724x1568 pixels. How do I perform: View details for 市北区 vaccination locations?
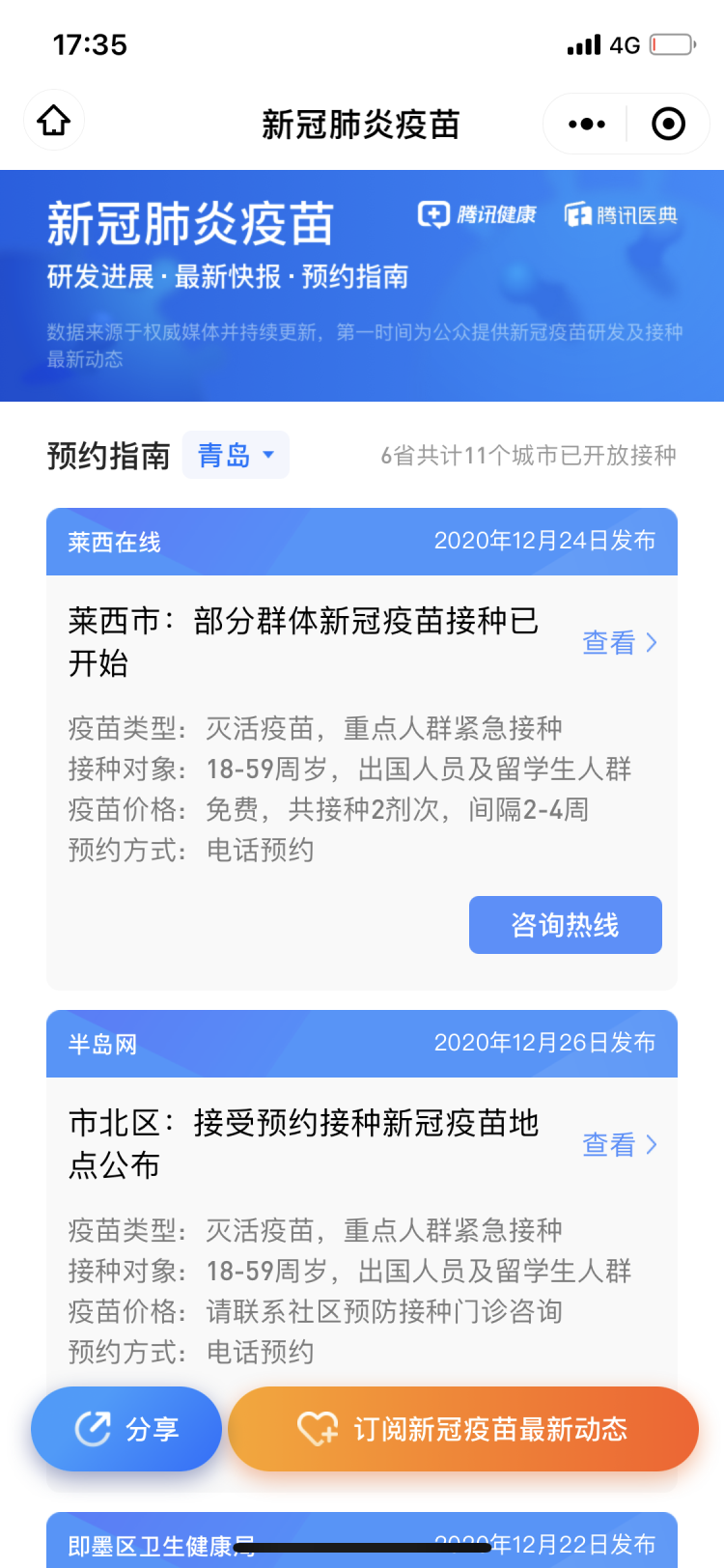(x=620, y=1145)
